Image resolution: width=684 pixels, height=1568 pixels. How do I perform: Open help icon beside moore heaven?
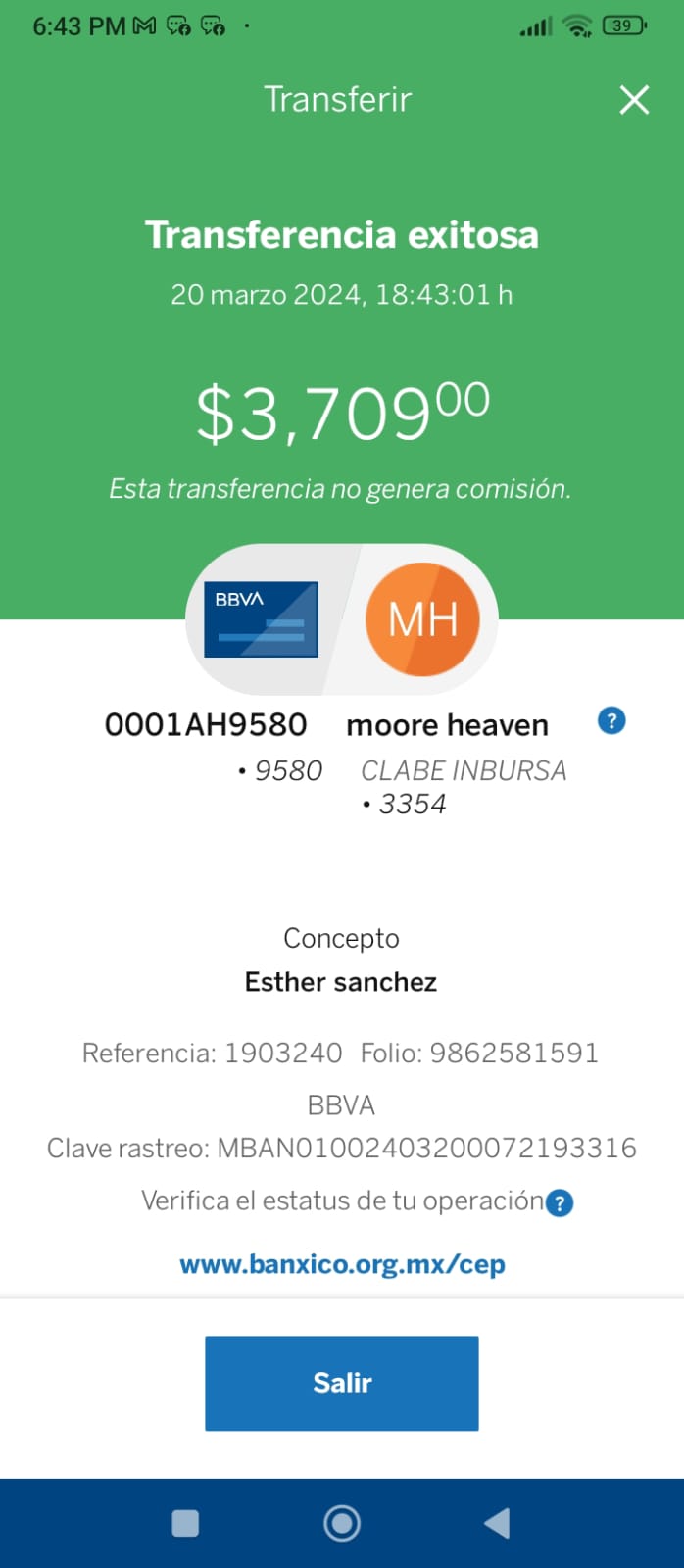coord(611,721)
